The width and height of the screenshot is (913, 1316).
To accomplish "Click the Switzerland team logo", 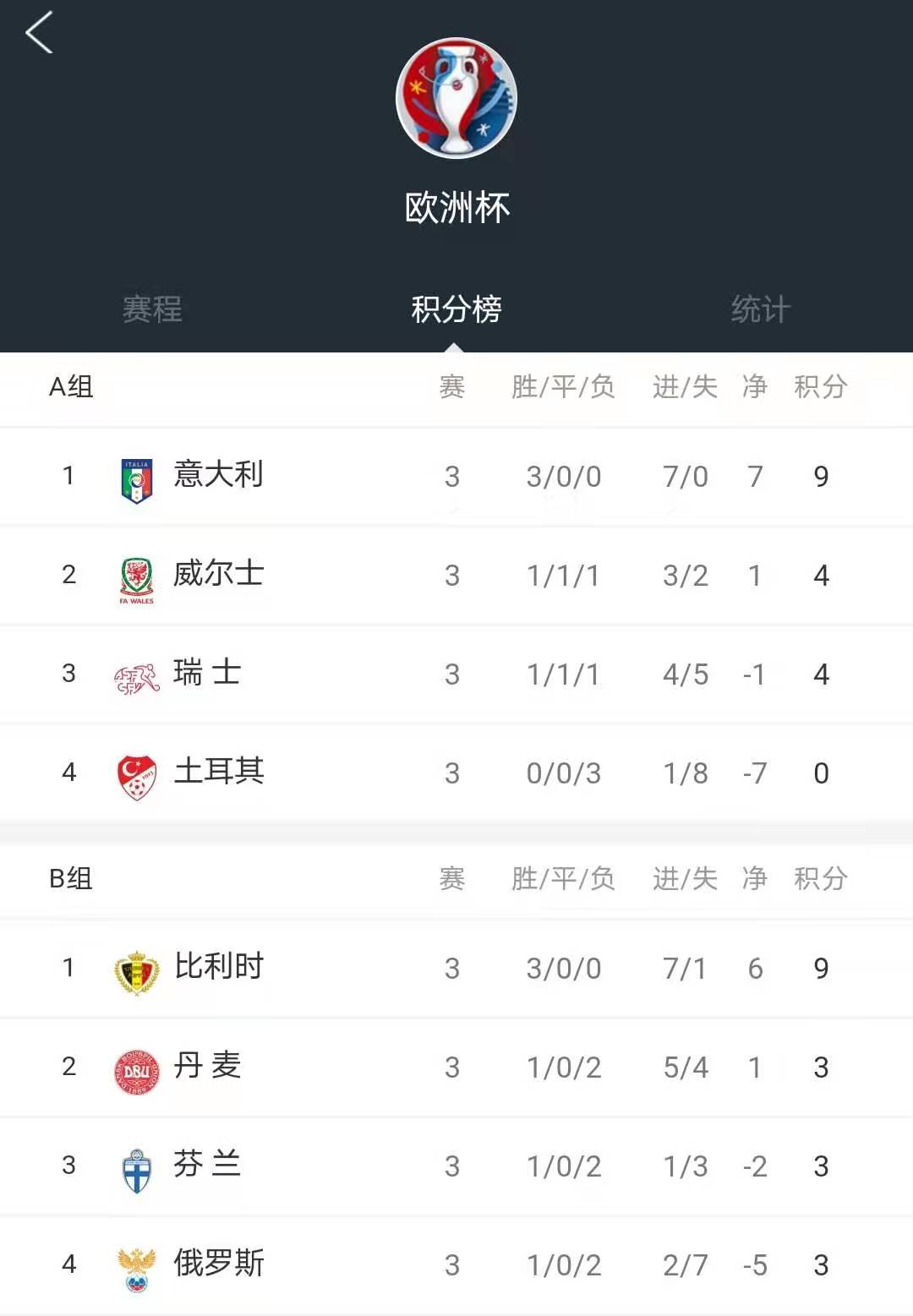I will click(135, 674).
